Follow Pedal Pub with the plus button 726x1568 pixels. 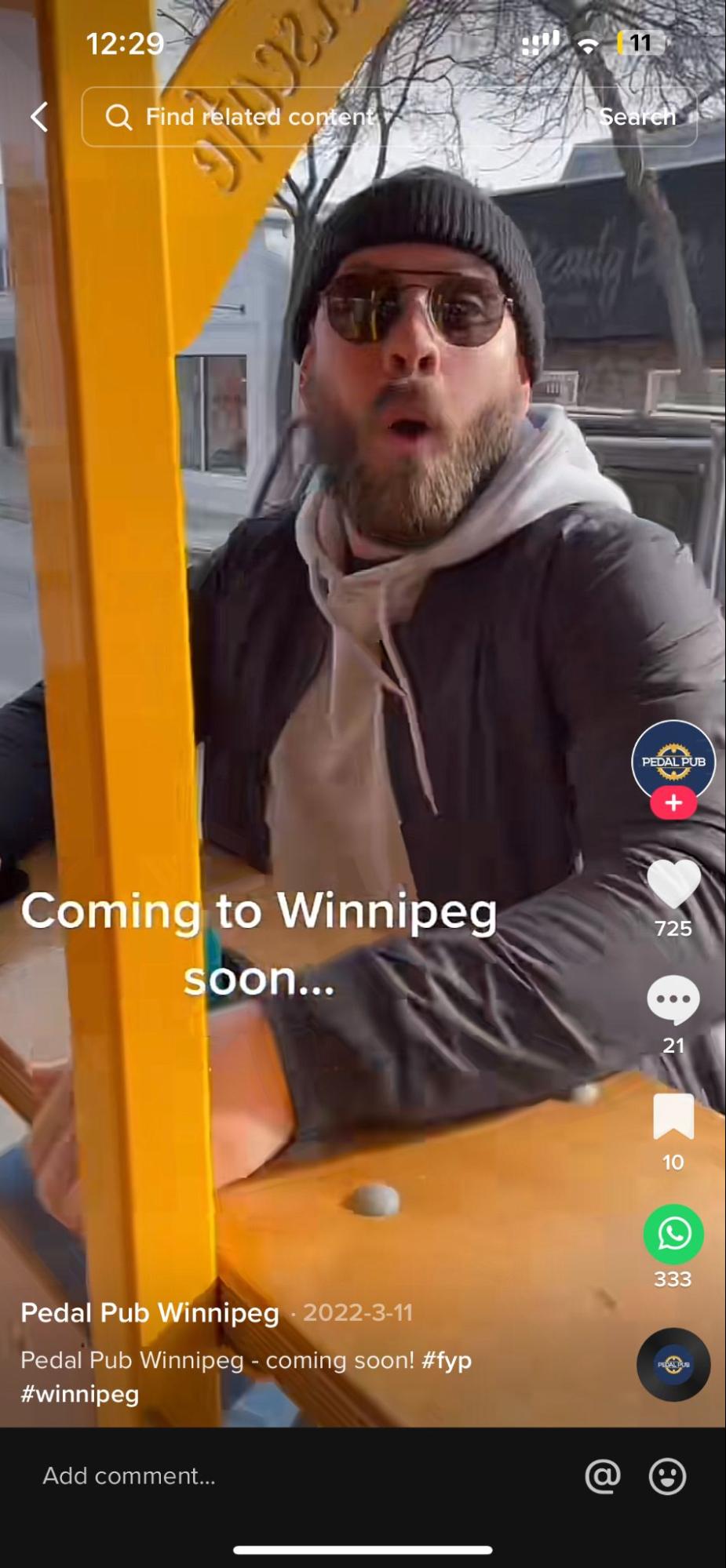(673, 802)
